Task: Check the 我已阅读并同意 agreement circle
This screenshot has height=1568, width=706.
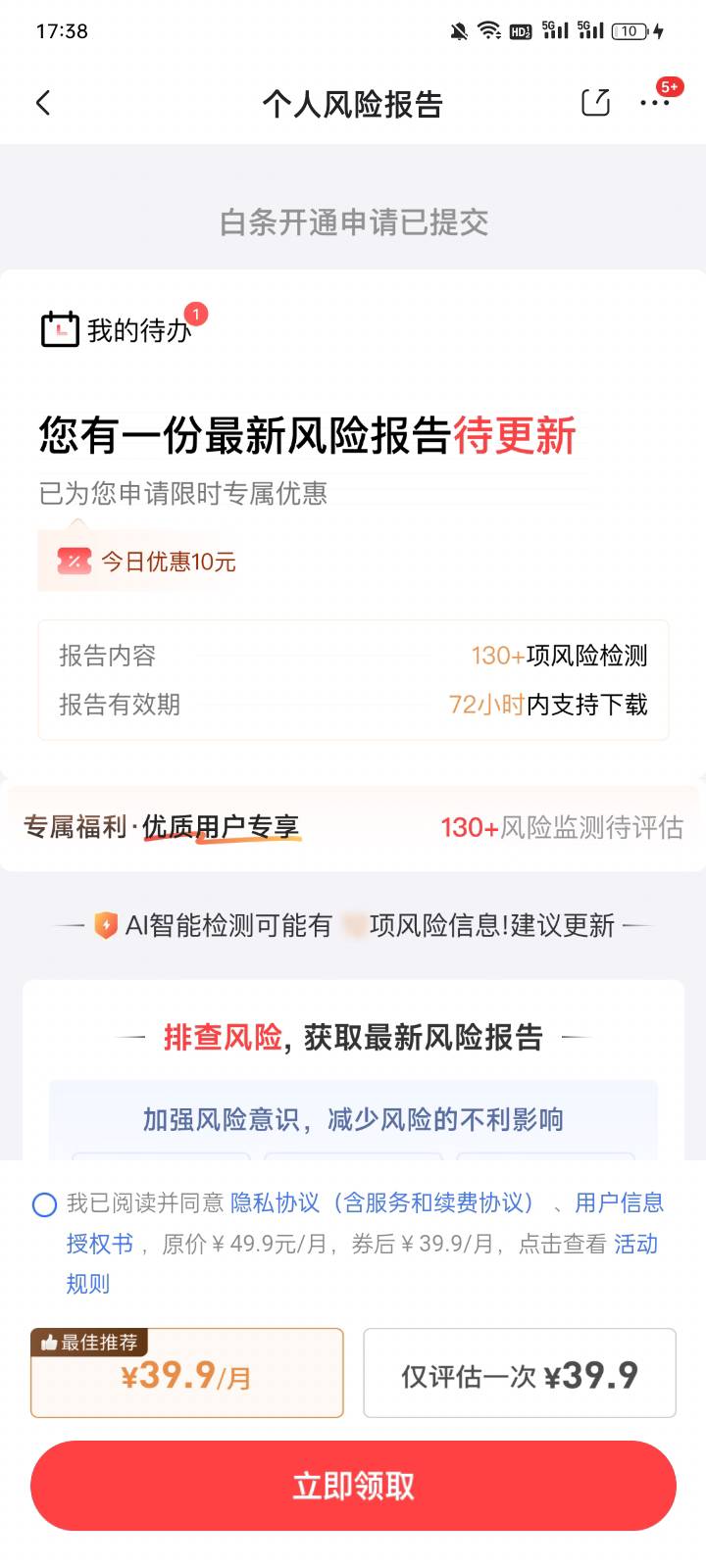Action: (x=45, y=1204)
